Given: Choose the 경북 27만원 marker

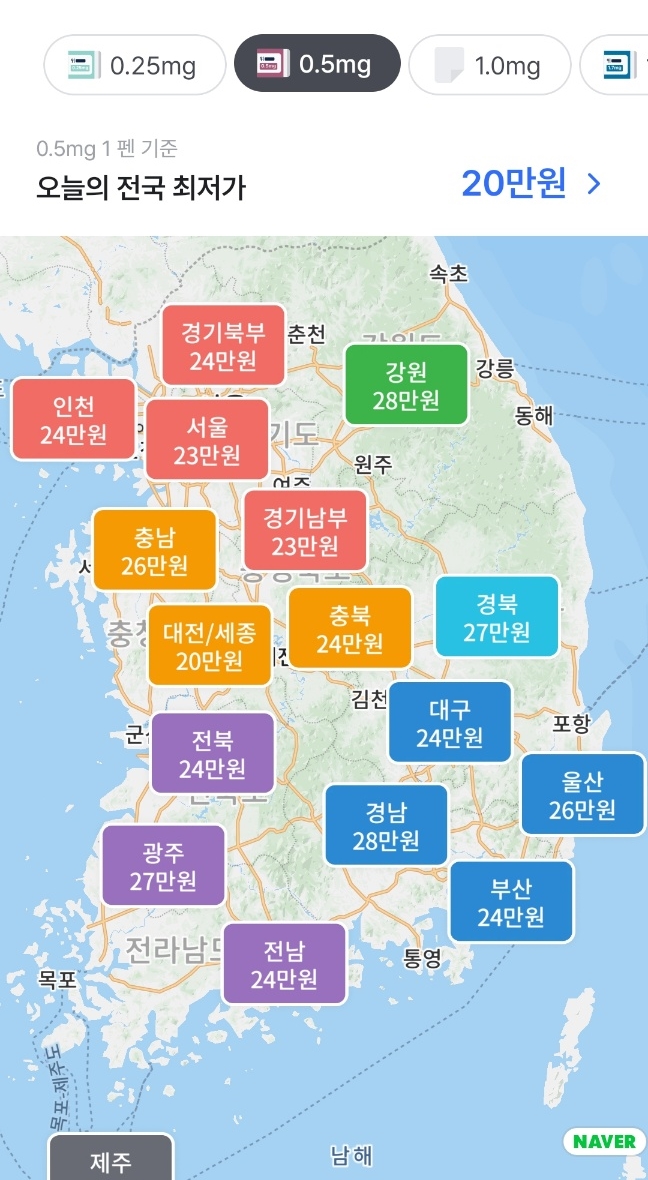Looking at the screenshot, I should click(x=497, y=616).
